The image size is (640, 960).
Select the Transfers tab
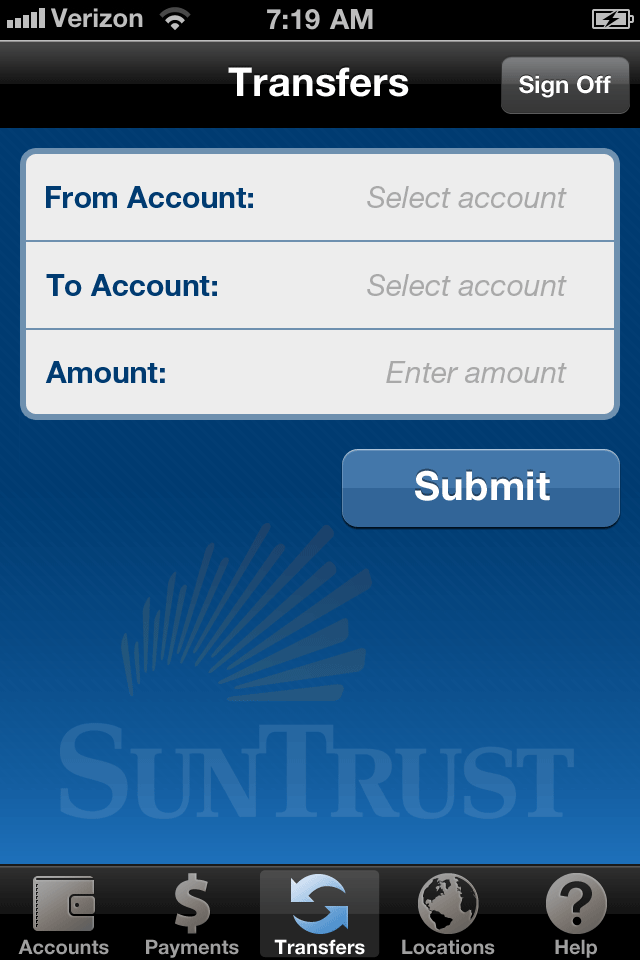[x=320, y=915]
